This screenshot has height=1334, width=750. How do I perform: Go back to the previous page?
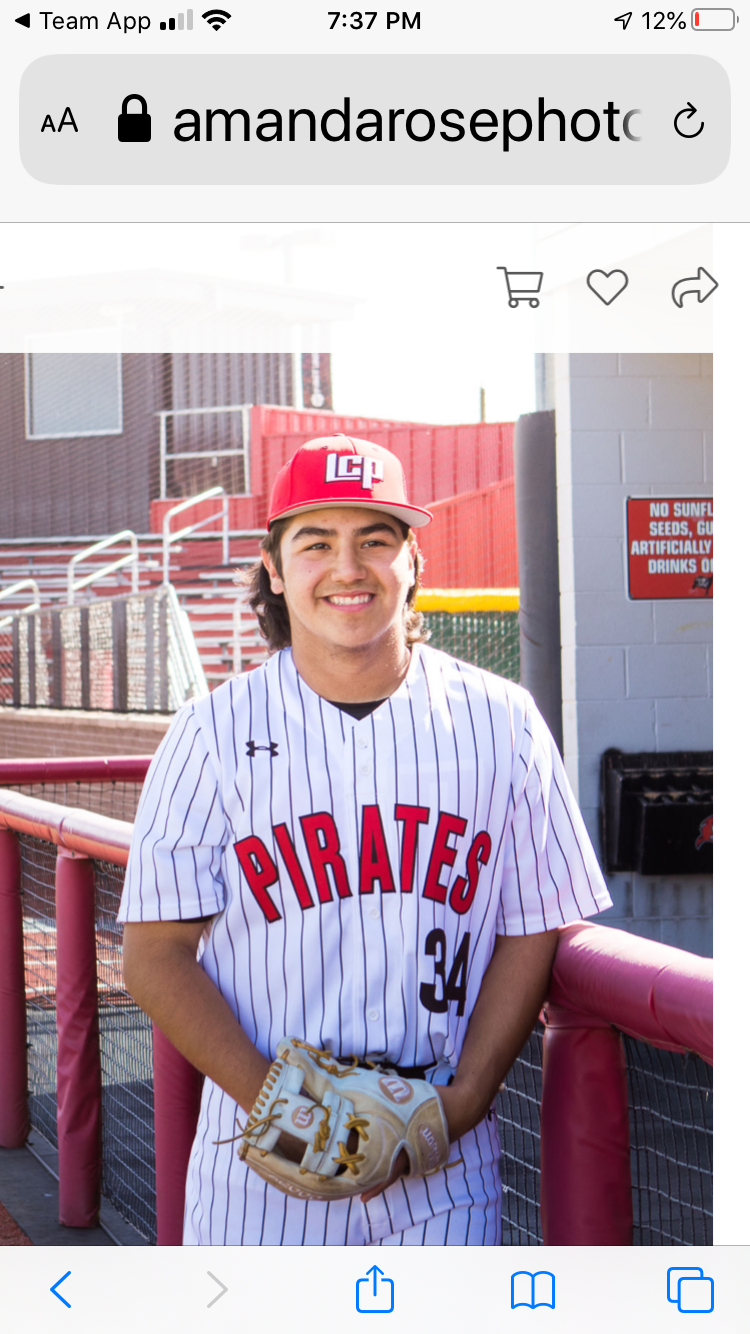(61, 1290)
